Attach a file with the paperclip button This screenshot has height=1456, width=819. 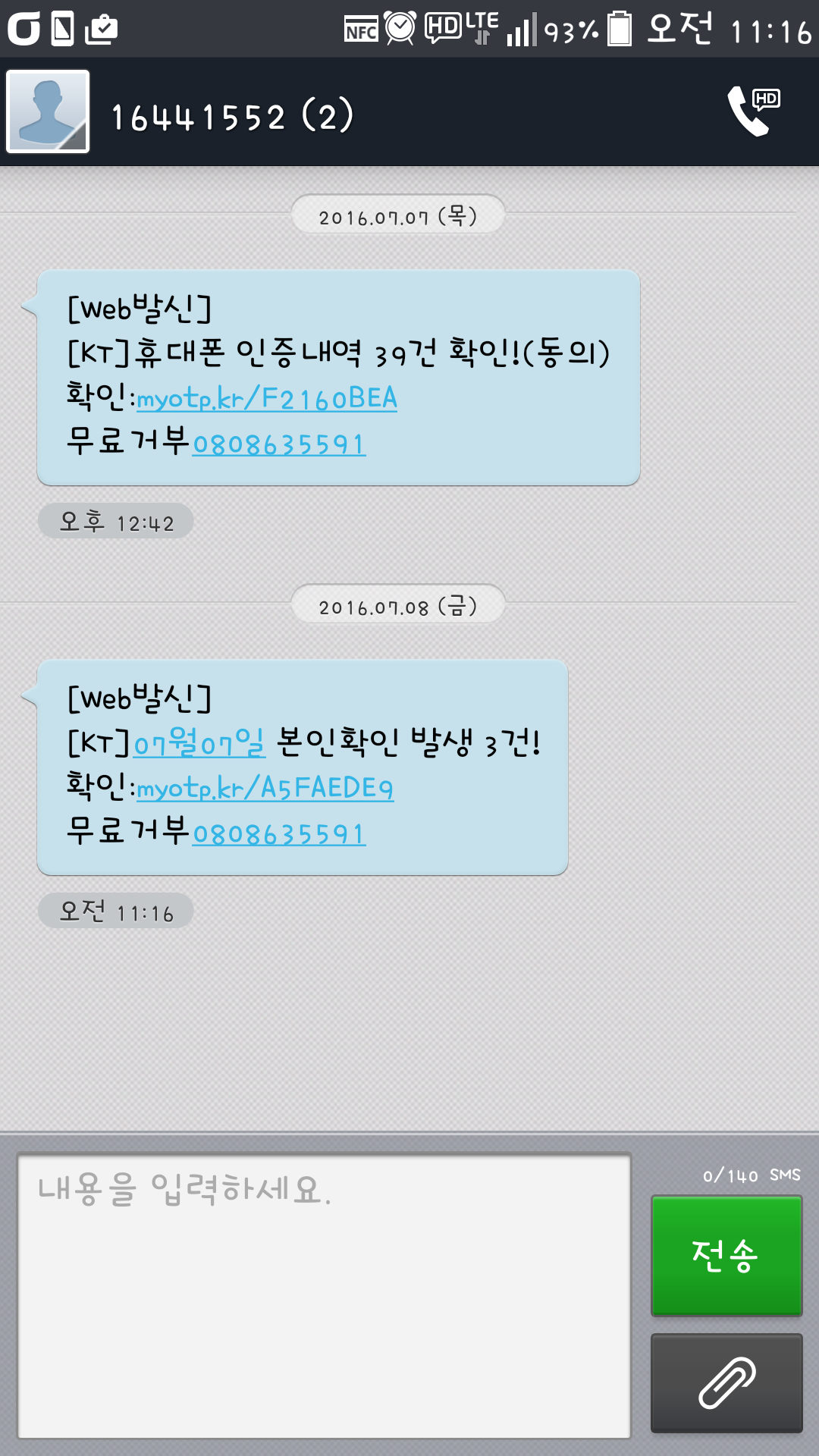726,1382
